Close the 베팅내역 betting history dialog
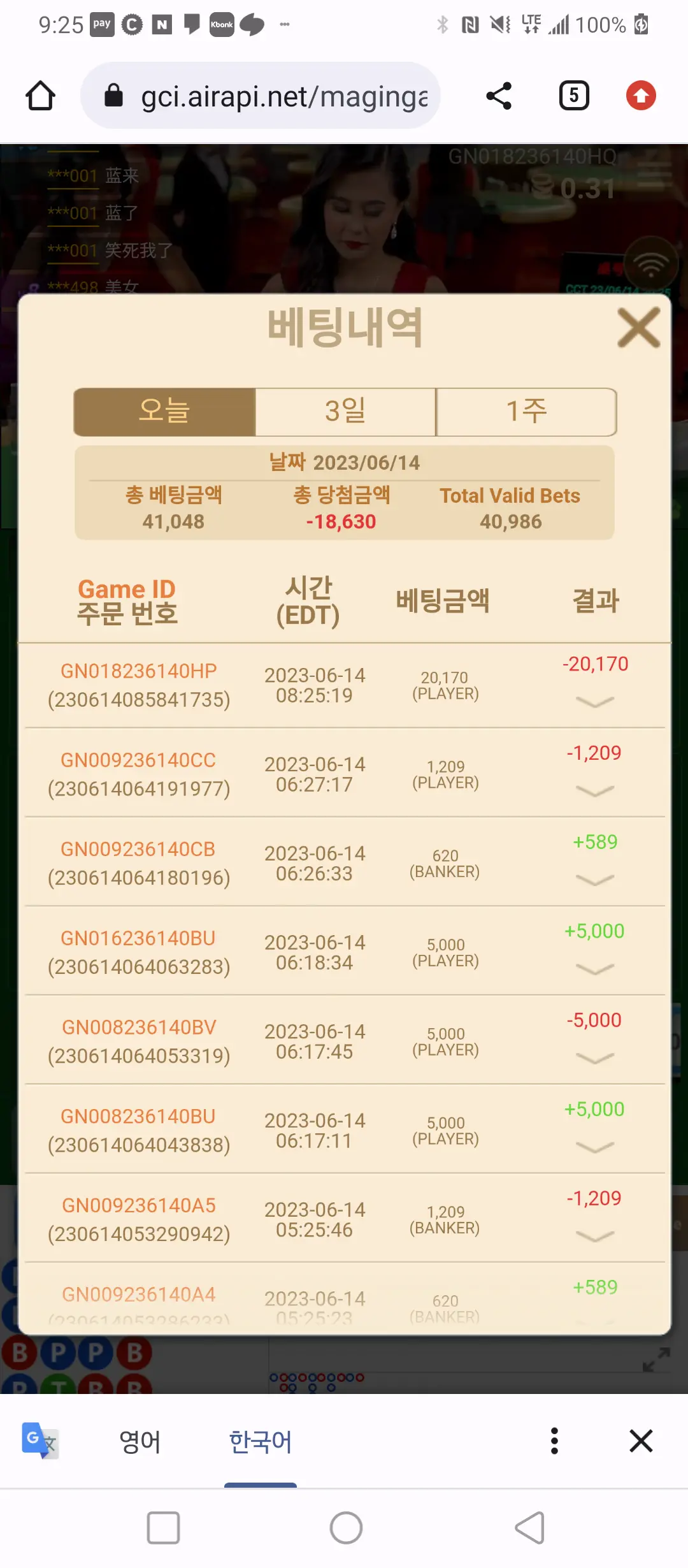This screenshot has height=1568, width=688. tap(639, 328)
